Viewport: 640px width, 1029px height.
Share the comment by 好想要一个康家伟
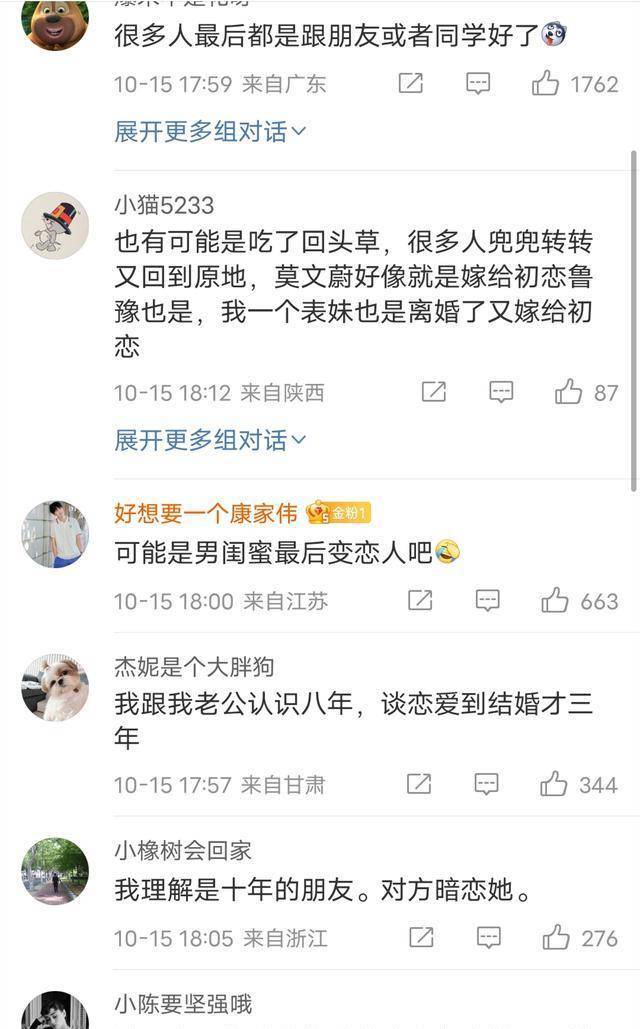tap(420, 601)
